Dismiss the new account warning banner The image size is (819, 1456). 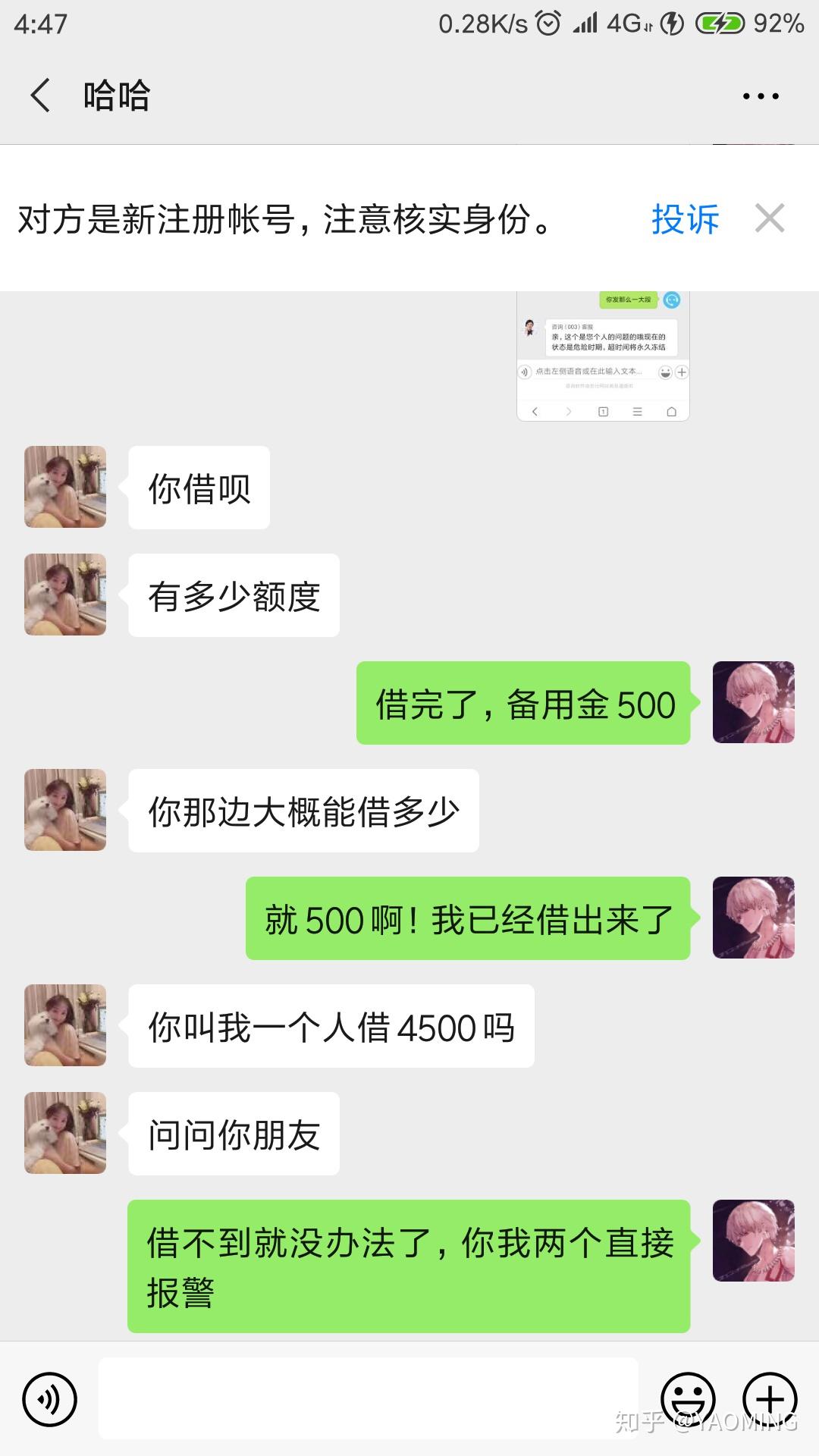click(x=770, y=218)
